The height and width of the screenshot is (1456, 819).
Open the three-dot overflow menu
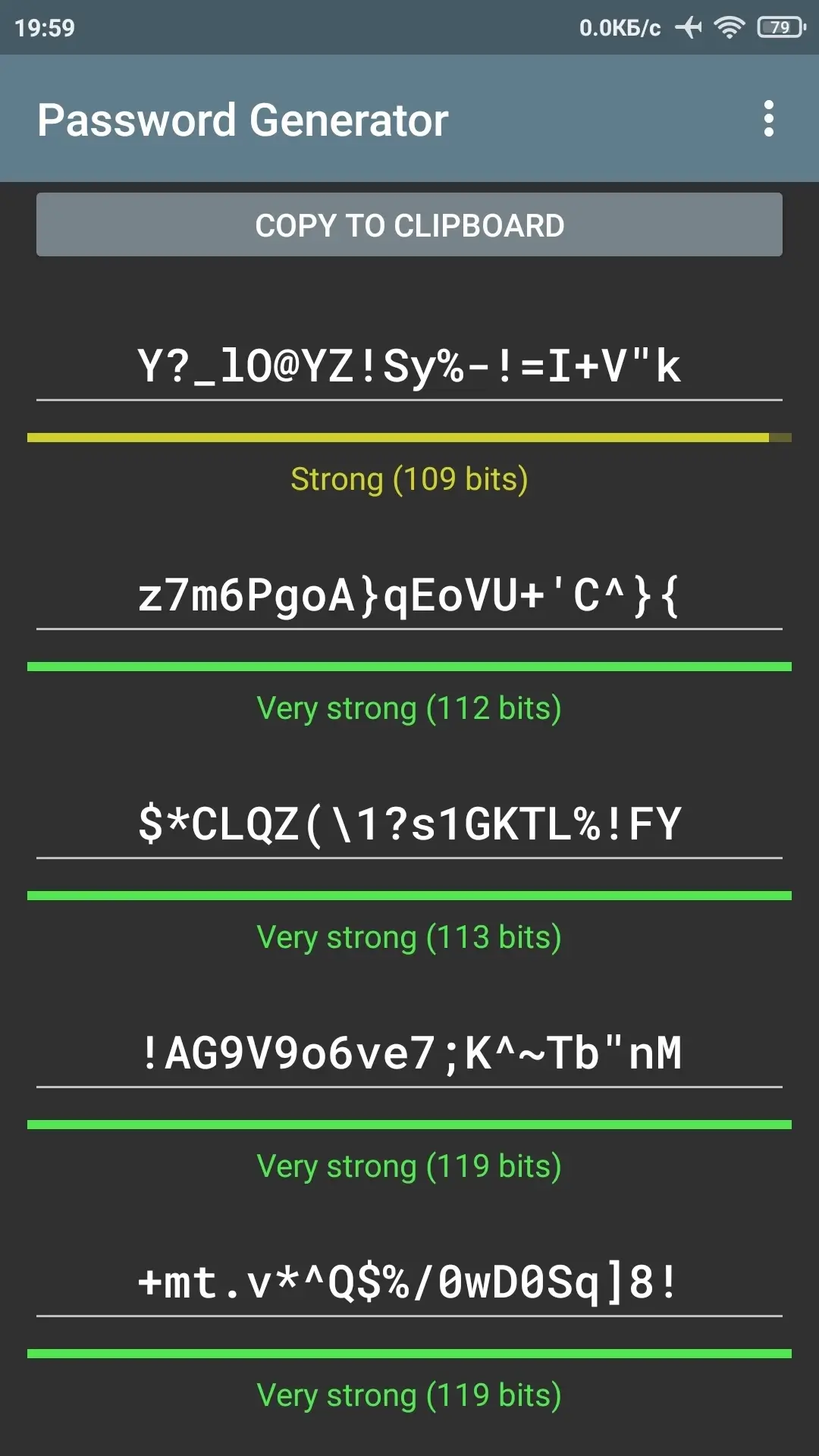[768, 119]
